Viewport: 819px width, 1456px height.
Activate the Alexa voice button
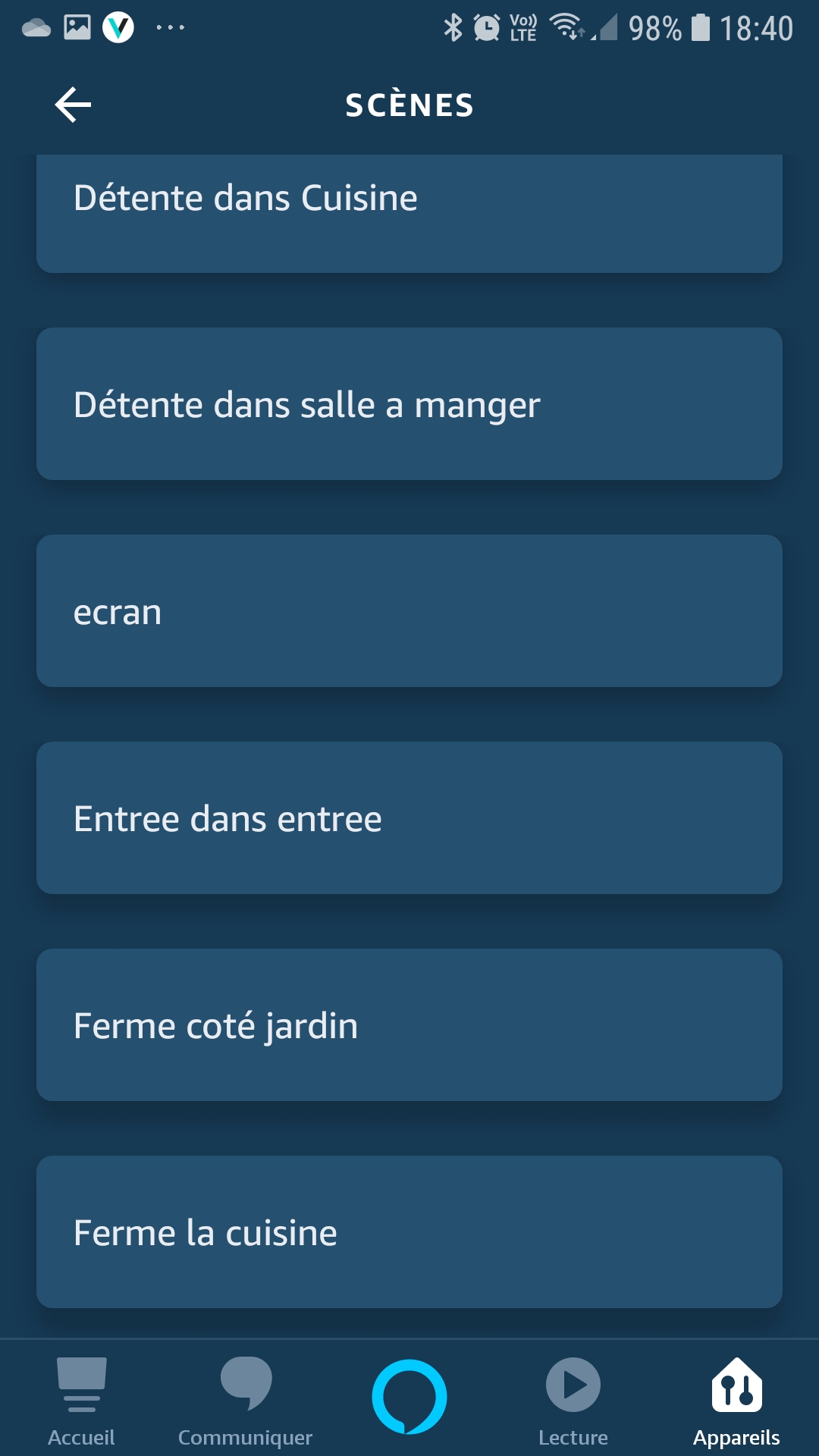tap(409, 1397)
